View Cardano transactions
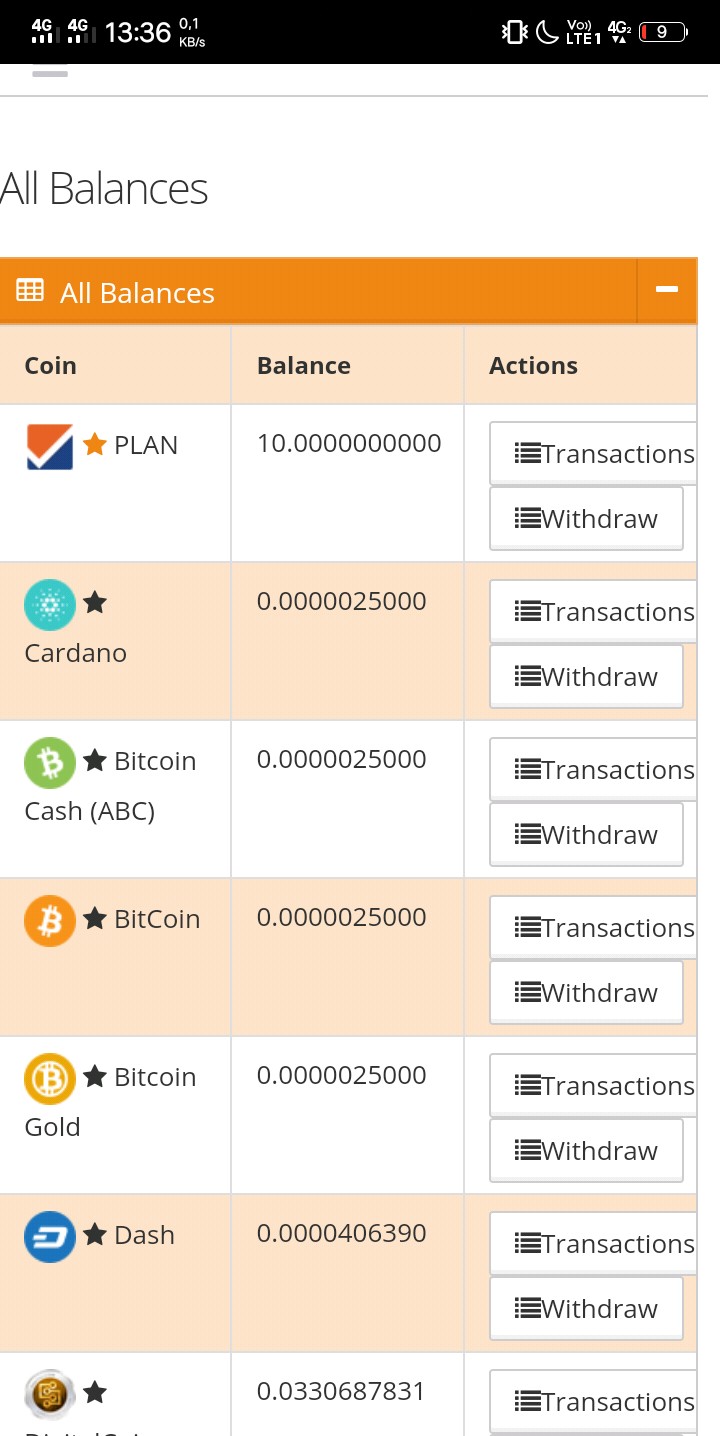Image resolution: width=720 pixels, height=1436 pixels. click(x=593, y=612)
